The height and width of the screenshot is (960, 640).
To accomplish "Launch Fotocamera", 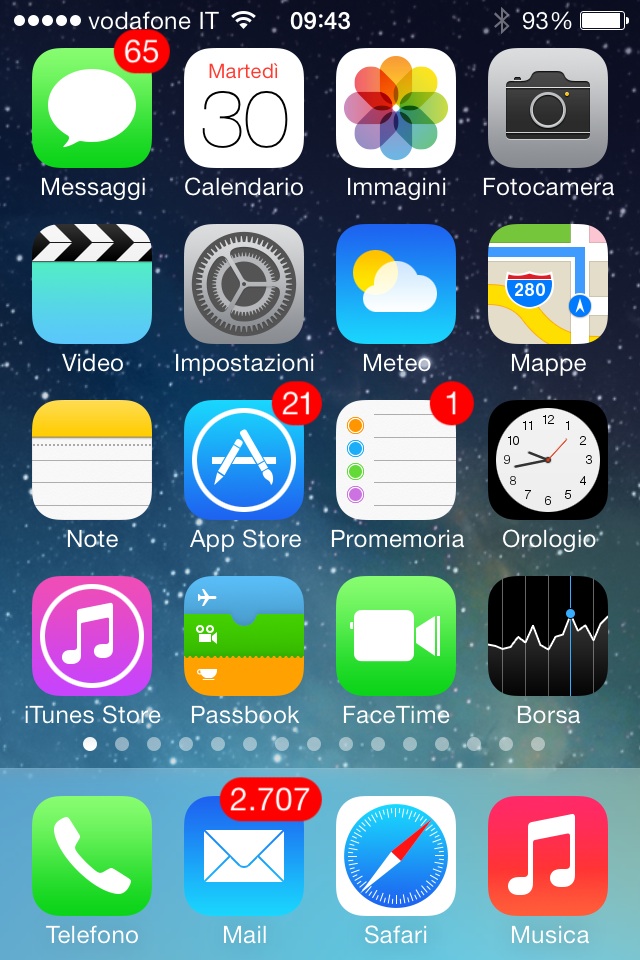I will click(548, 108).
